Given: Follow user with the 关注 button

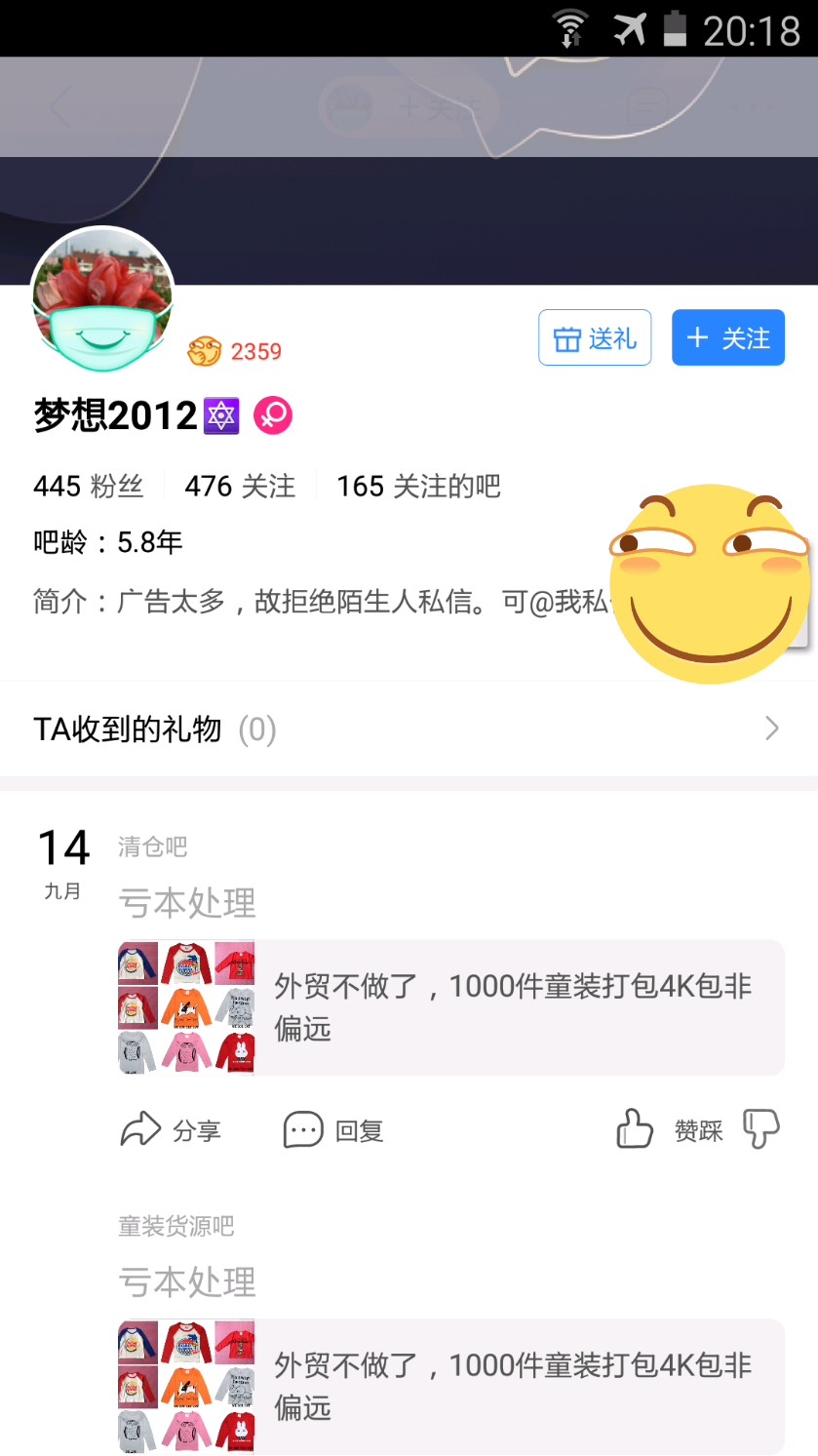Looking at the screenshot, I should click(727, 338).
